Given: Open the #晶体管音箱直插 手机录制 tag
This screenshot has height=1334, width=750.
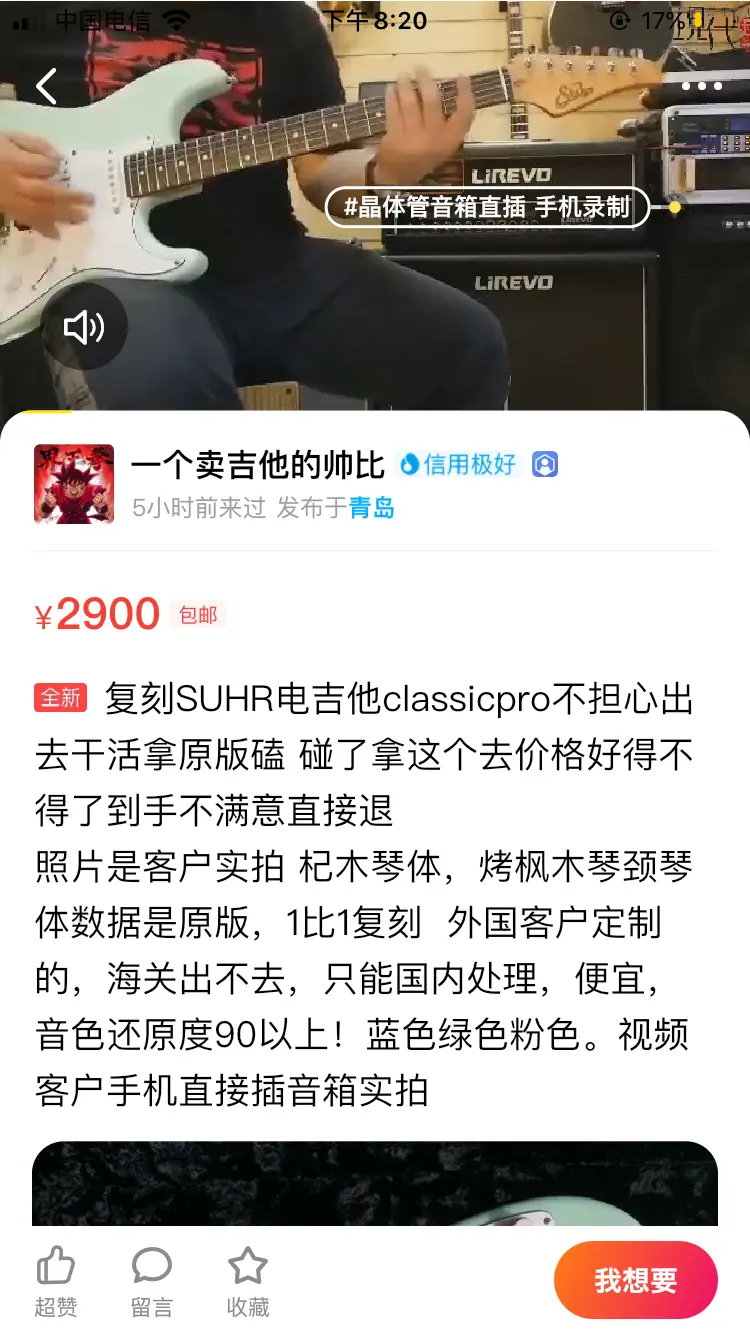Looking at the screenshot, I should click(x=487, y=207).
